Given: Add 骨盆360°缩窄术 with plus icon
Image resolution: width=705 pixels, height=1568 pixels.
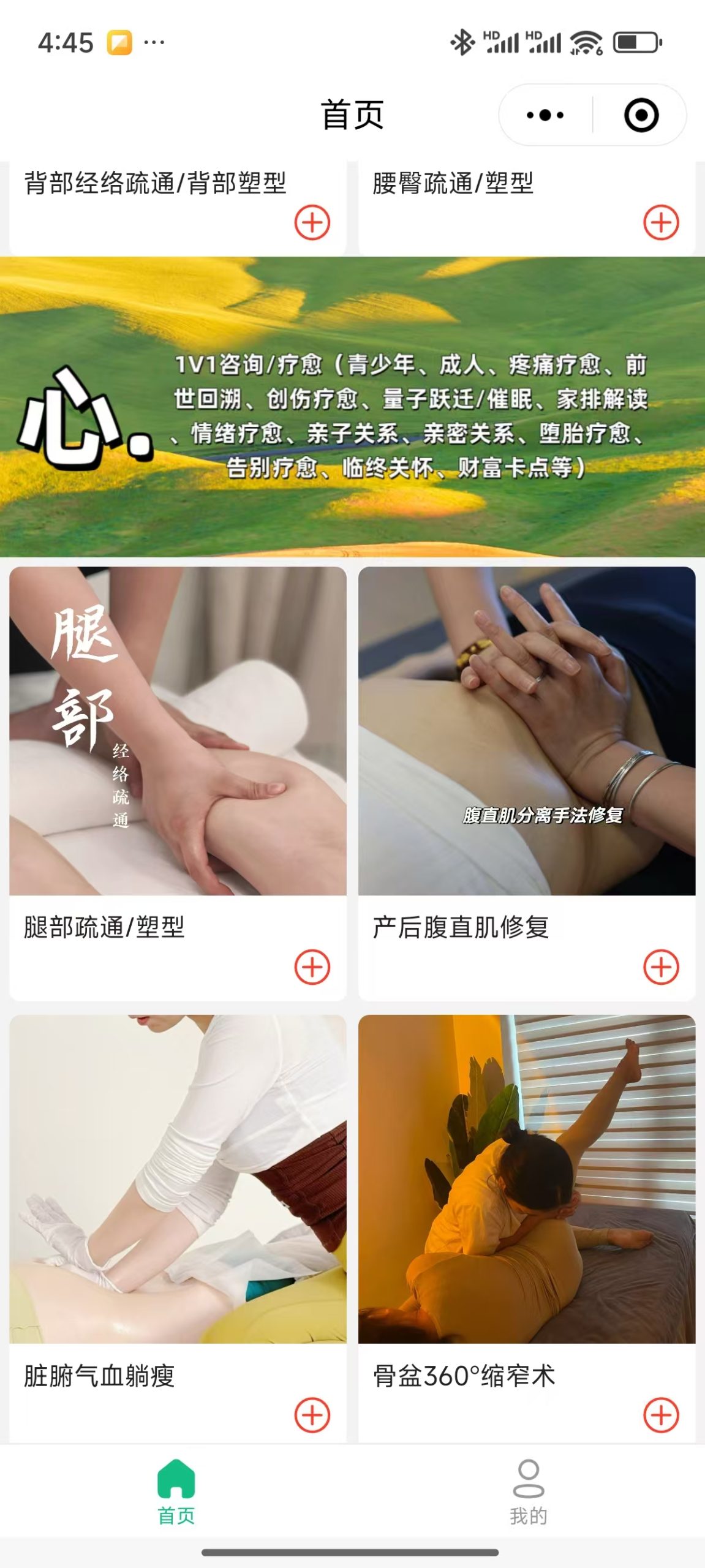Looking at the screenshot, I should [661, 1415].
